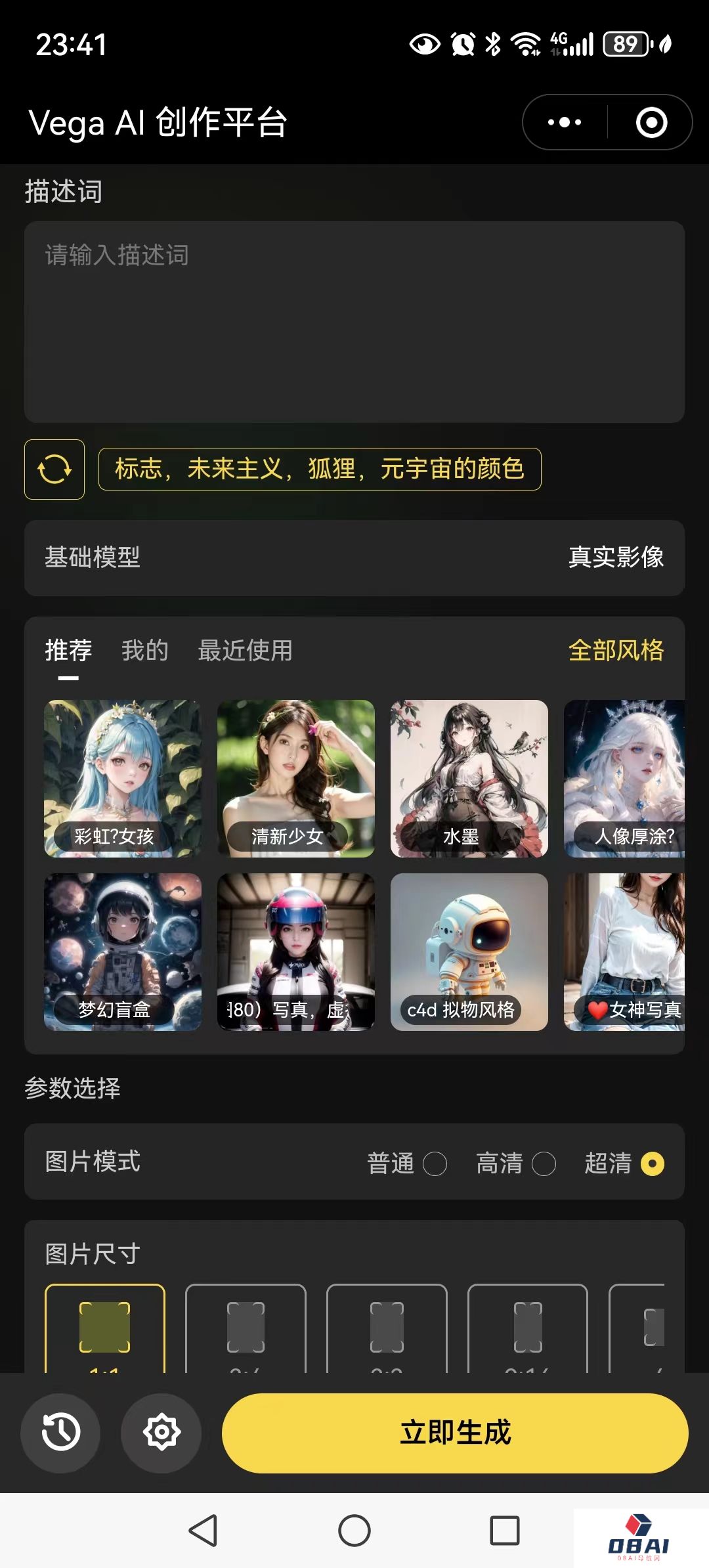Open settings using the gear icon
This screenshot has width=709, height=1568.
point(161,1433)
